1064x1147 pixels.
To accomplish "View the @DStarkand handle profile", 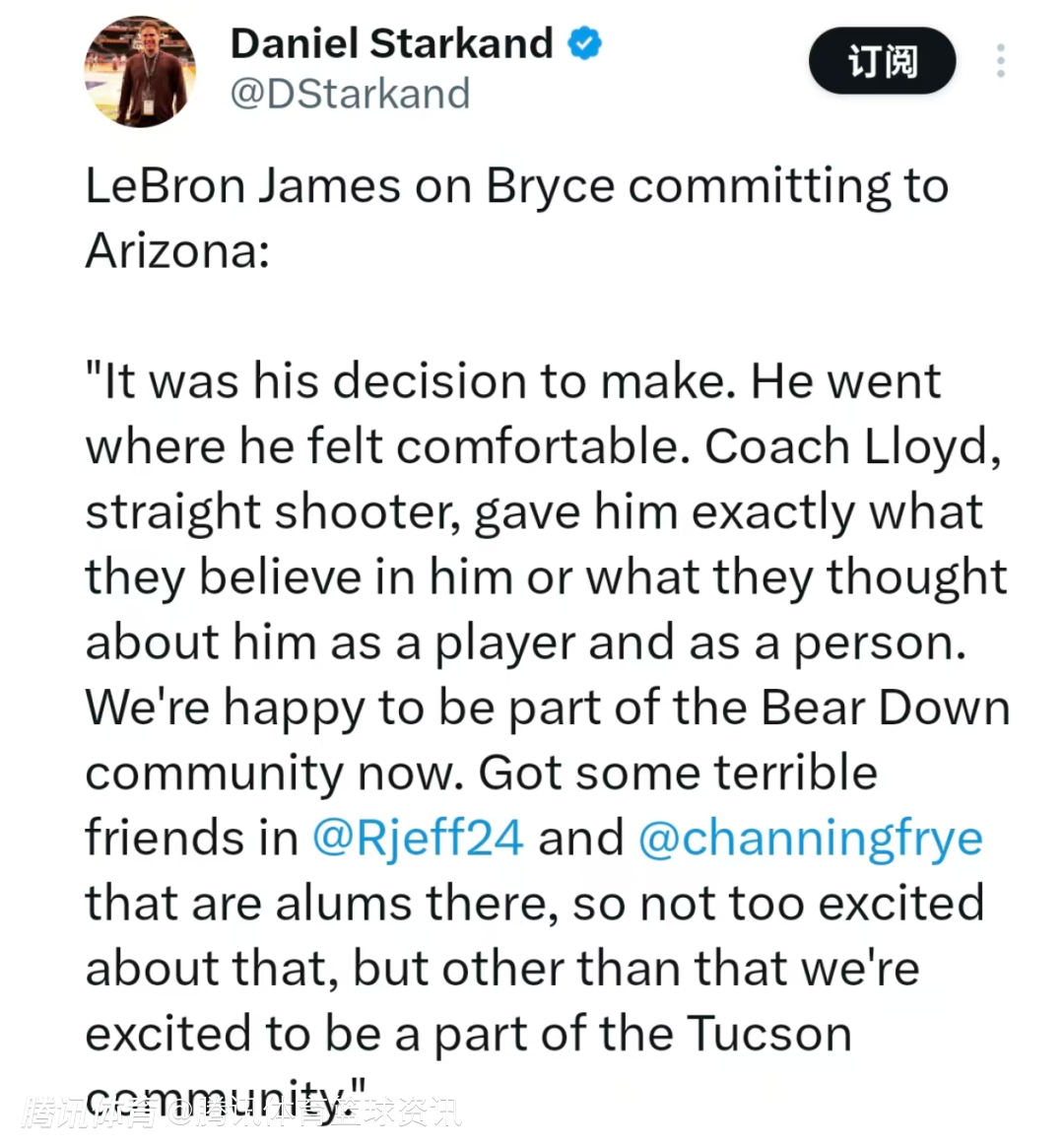I will click(x=350, y=94).
